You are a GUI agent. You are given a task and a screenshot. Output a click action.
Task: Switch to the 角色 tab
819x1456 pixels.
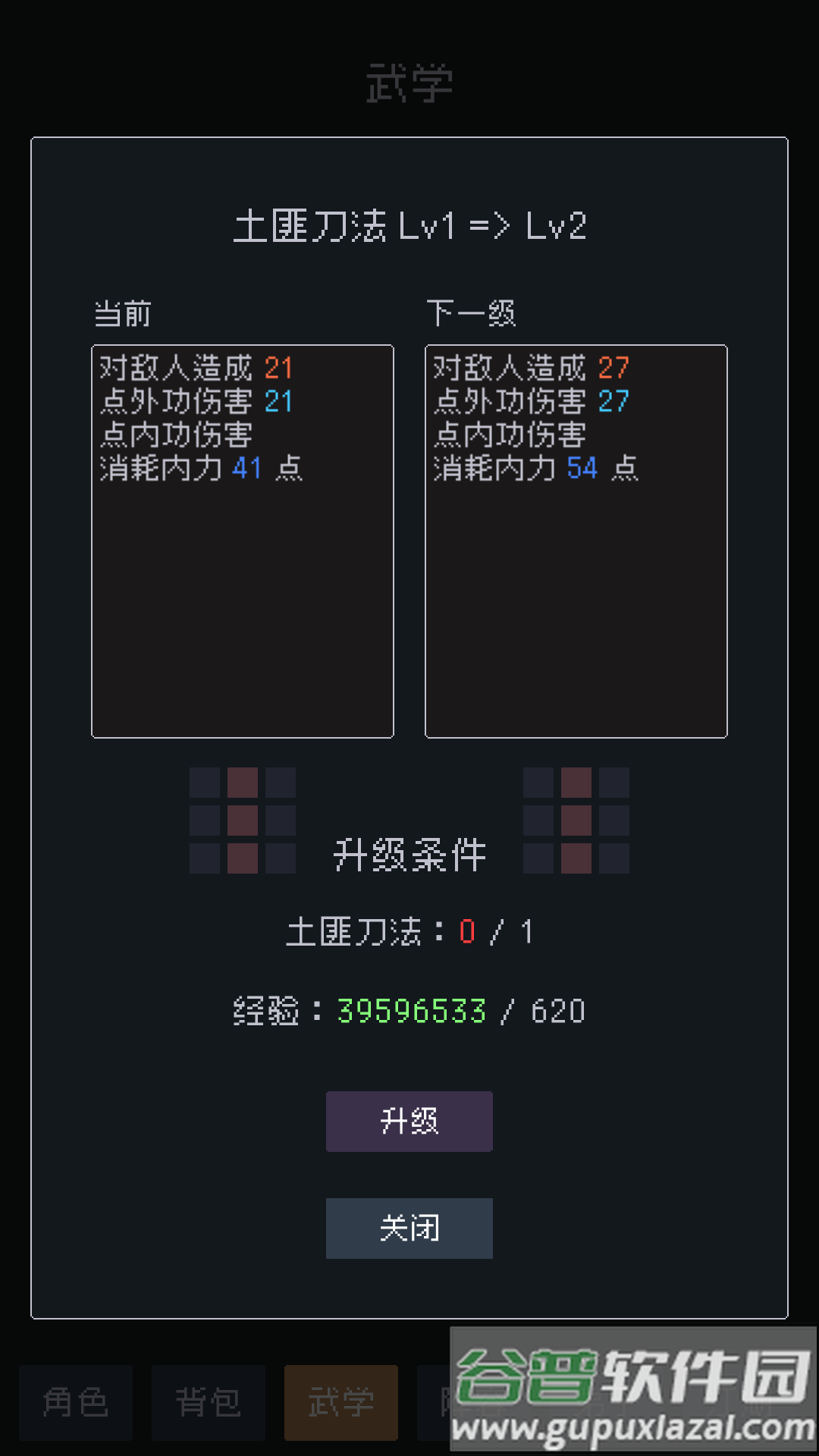click(x=76, y=1402)
